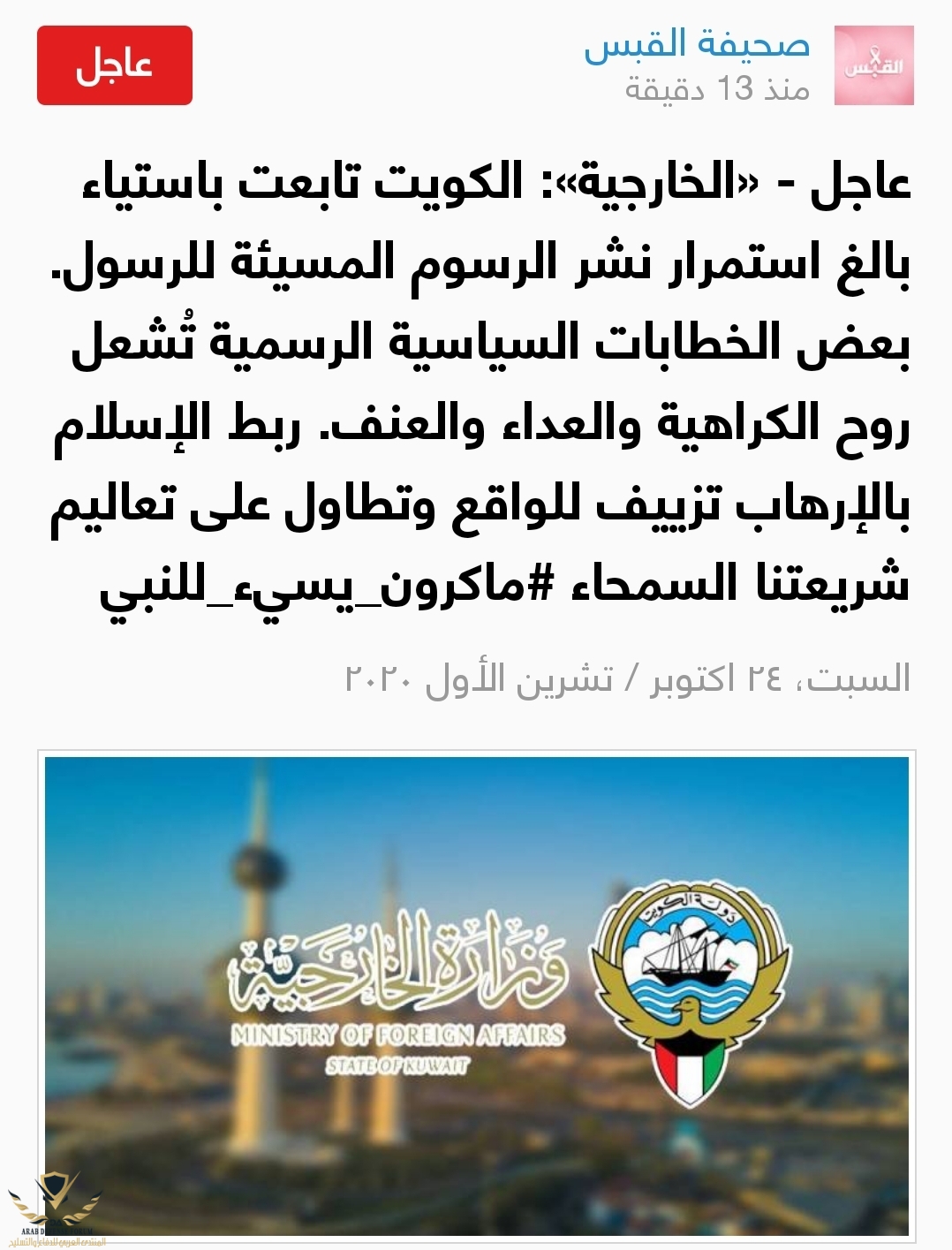952x1250 pixels.
Task: Open the صحيفة القبس source page
Action: tap(697, 45)
